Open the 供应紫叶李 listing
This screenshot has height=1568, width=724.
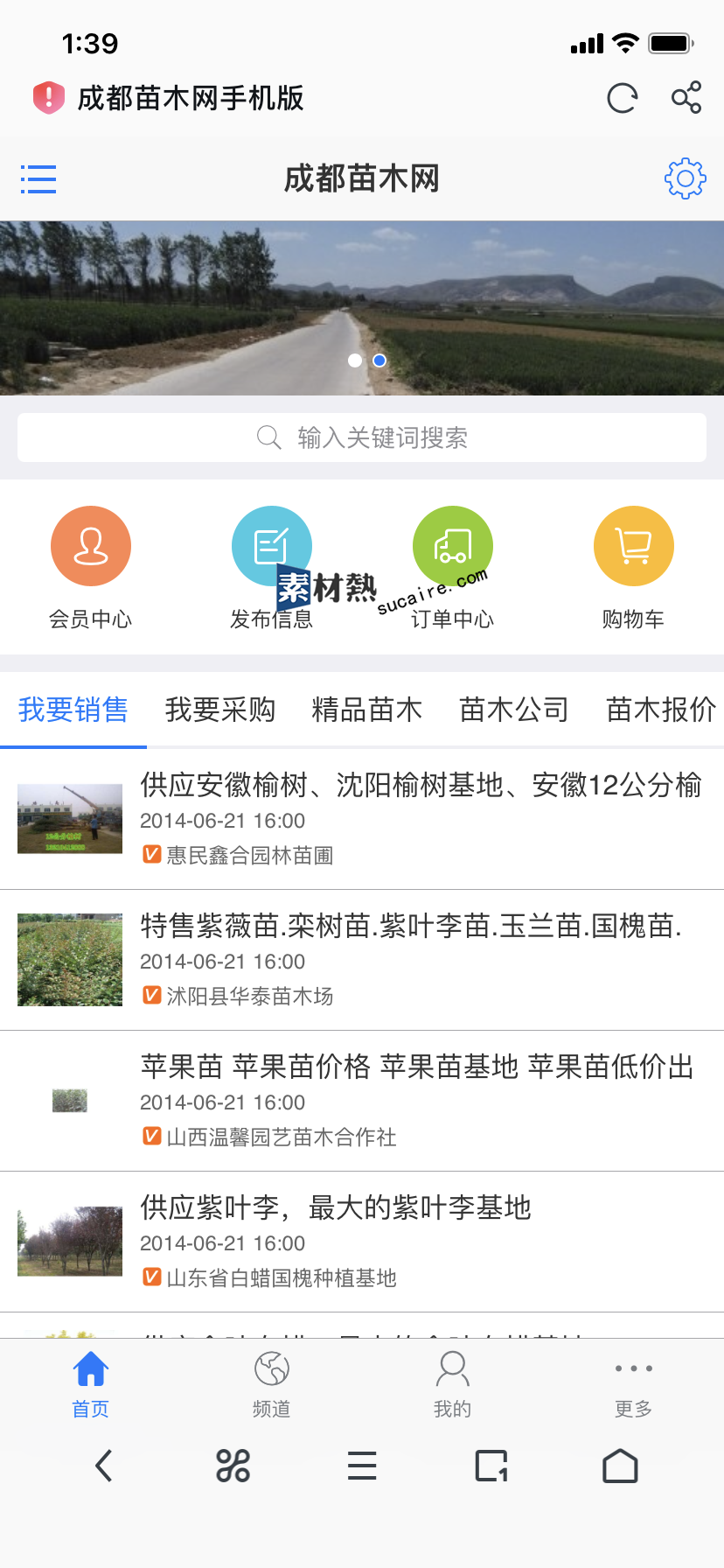336,1208
